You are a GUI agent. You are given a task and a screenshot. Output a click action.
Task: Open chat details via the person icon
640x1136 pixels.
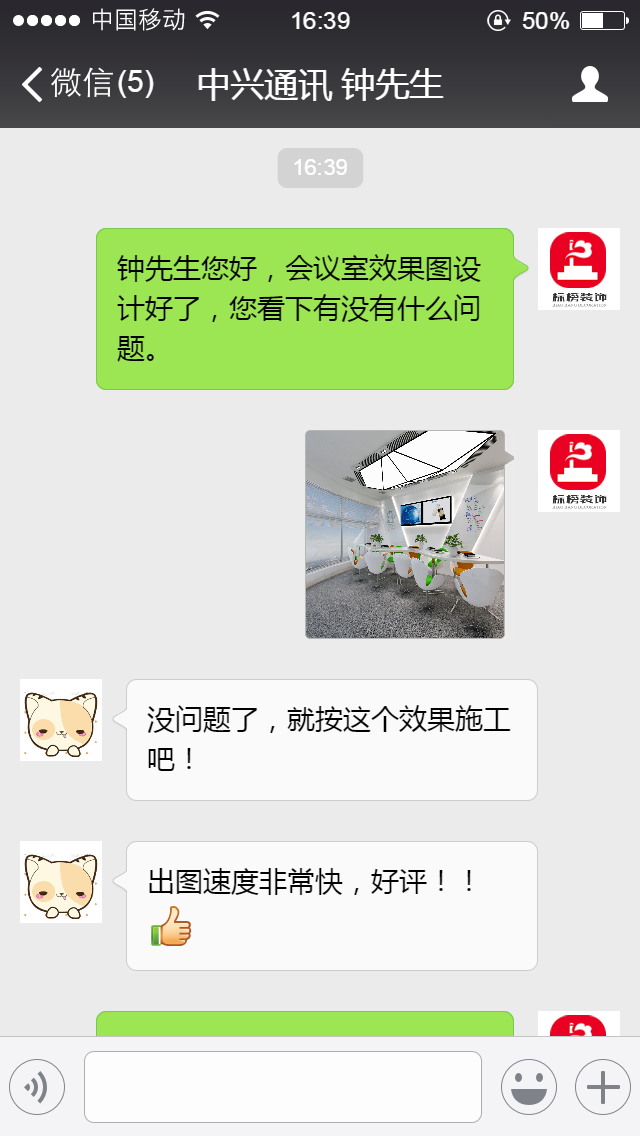coord(589,84)
